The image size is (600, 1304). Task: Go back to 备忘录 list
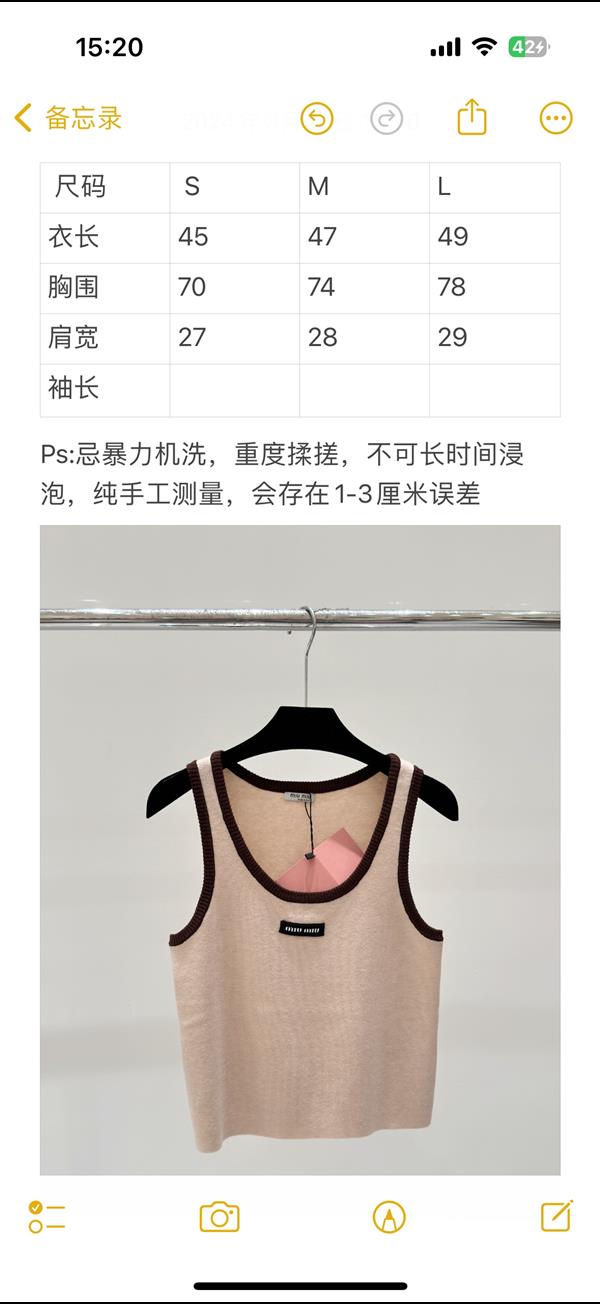[68, 118]
